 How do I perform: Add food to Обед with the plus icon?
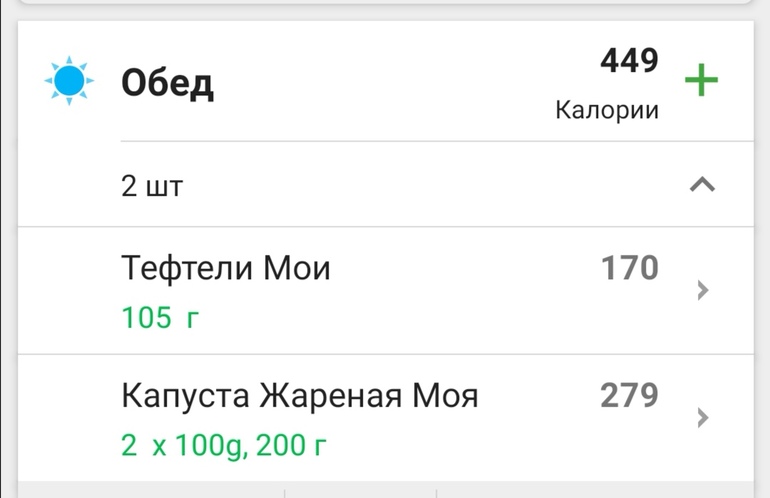[x=701, y=81]
